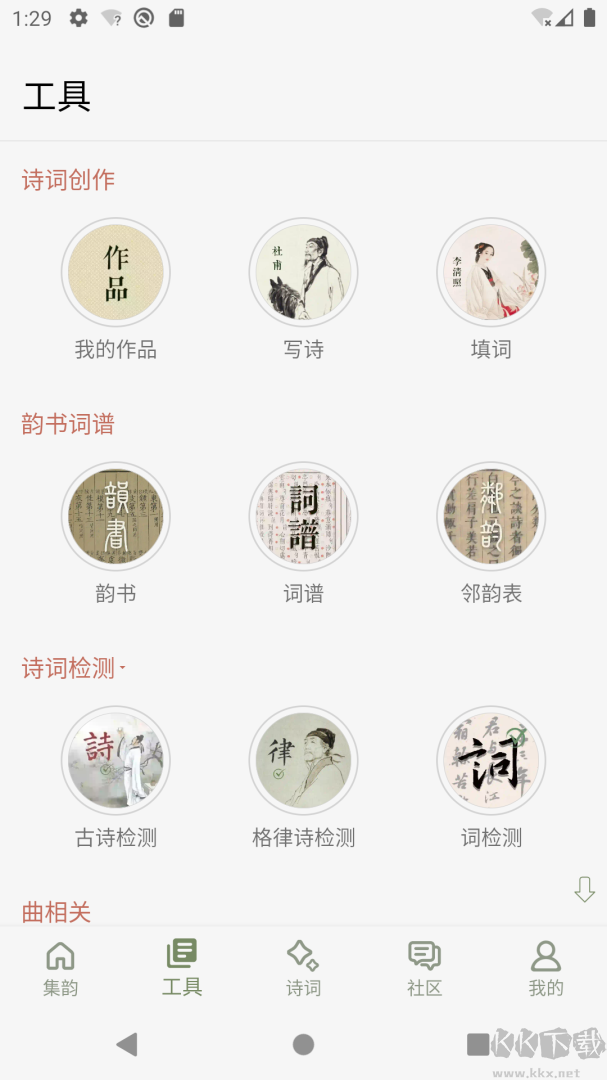Select the 工具 tab
Image resolution: width=607 pixels, height=1080 pixels.
182,968
